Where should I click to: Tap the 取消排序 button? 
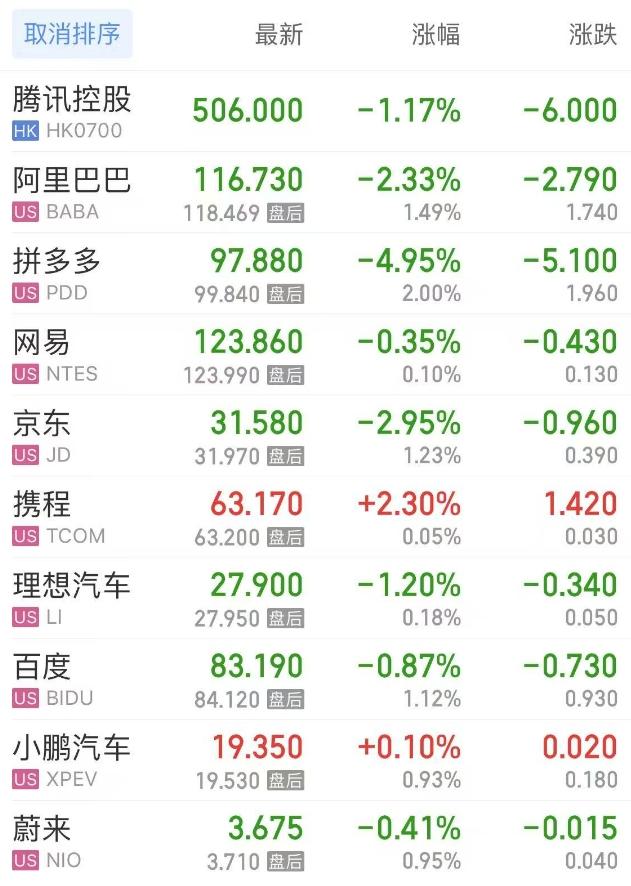[72, 34]
